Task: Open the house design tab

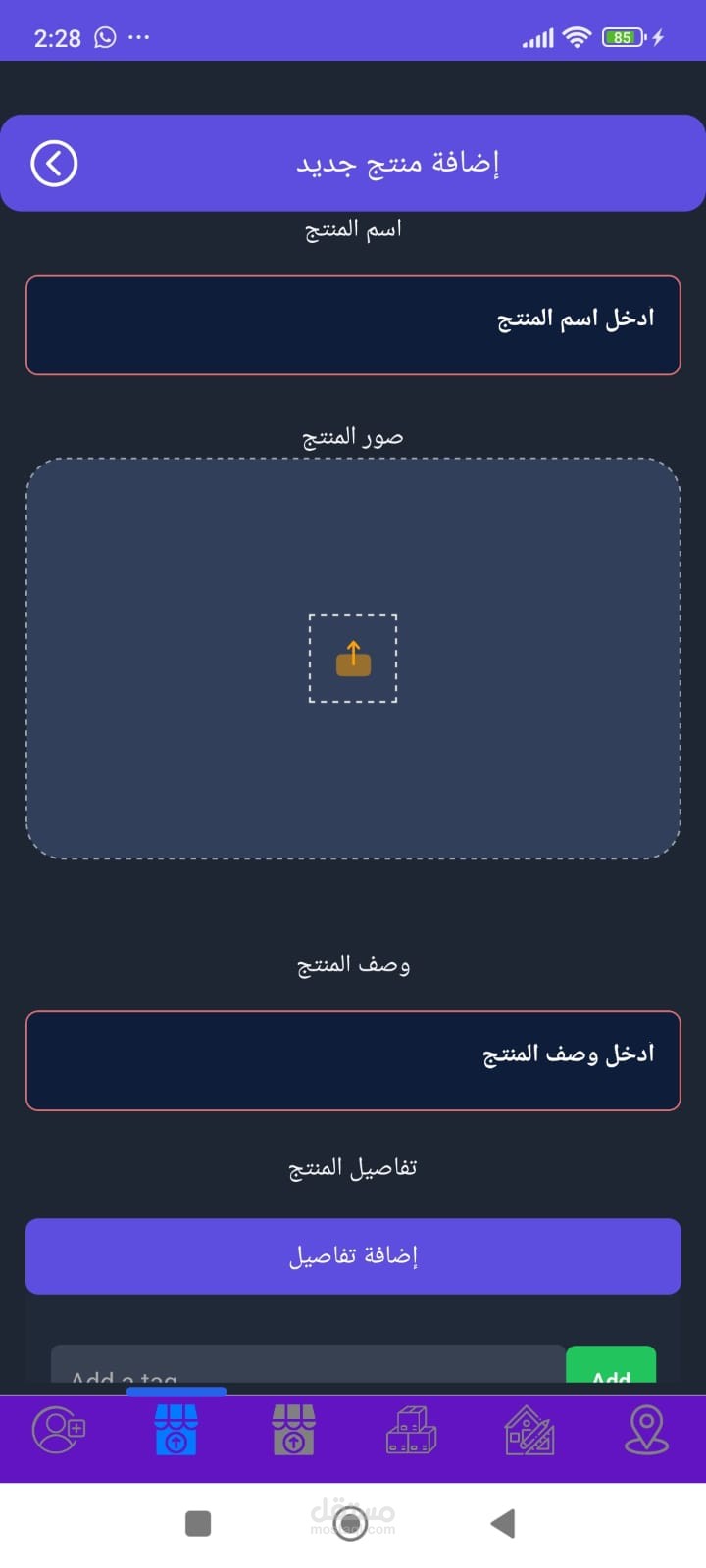Action: click(x=529, y=1431)
